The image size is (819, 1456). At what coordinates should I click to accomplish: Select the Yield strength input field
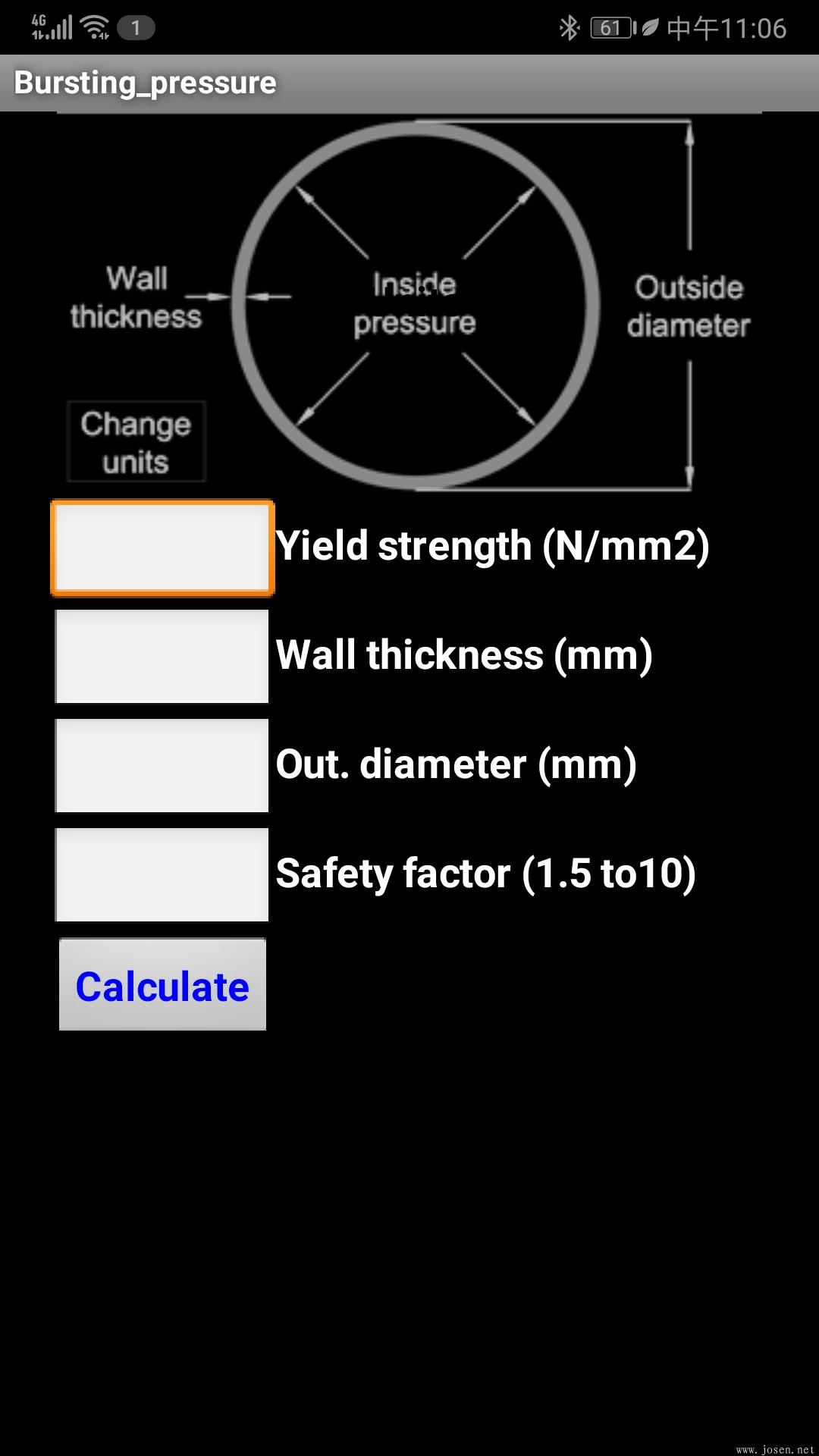pos(162,547)
